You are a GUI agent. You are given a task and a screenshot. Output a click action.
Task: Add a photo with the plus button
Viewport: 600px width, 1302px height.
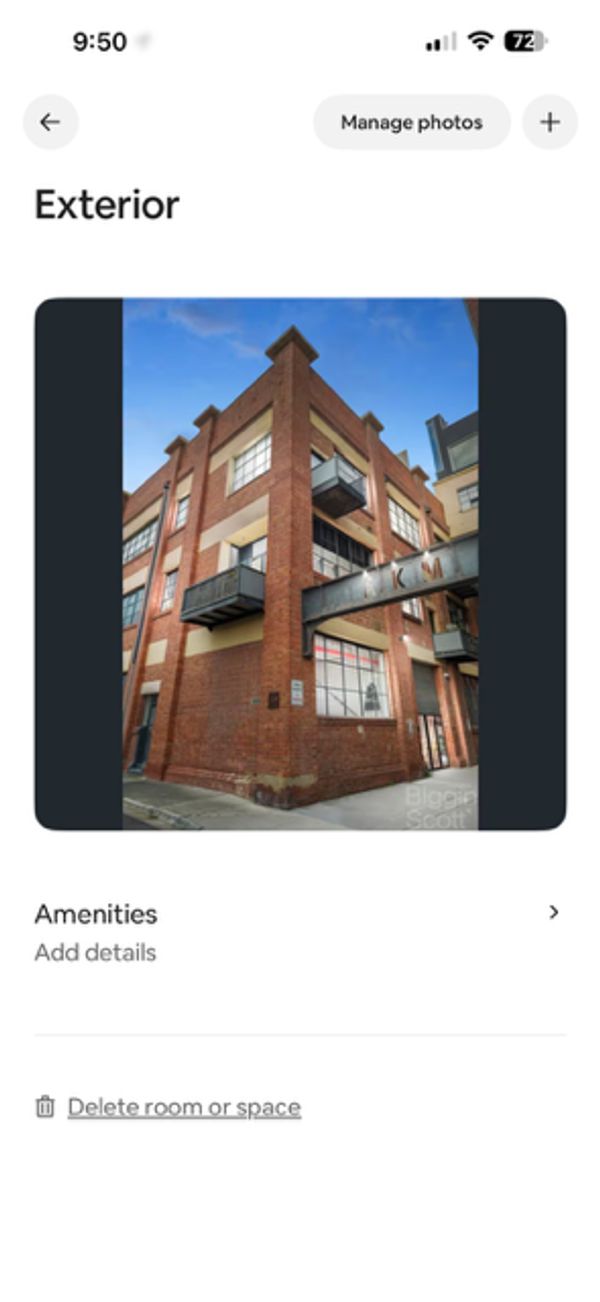(x=550, y=122)
